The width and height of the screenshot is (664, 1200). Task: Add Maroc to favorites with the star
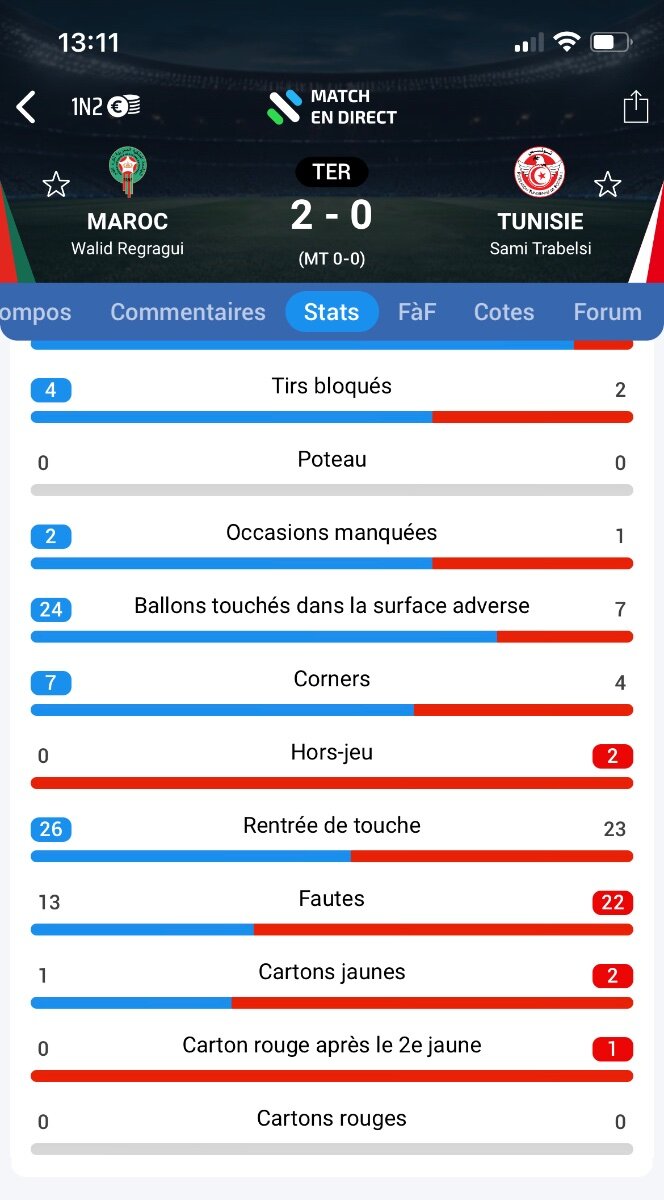[56, 184]
